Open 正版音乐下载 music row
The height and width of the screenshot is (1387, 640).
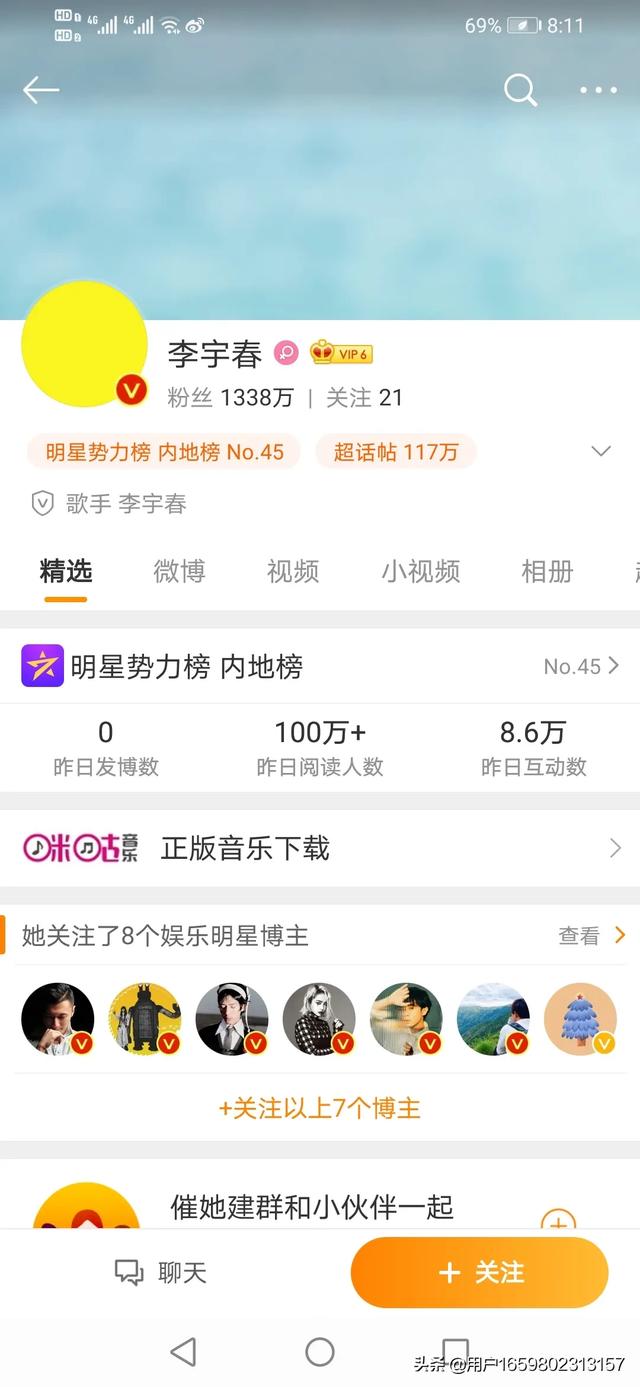(320, 848)
